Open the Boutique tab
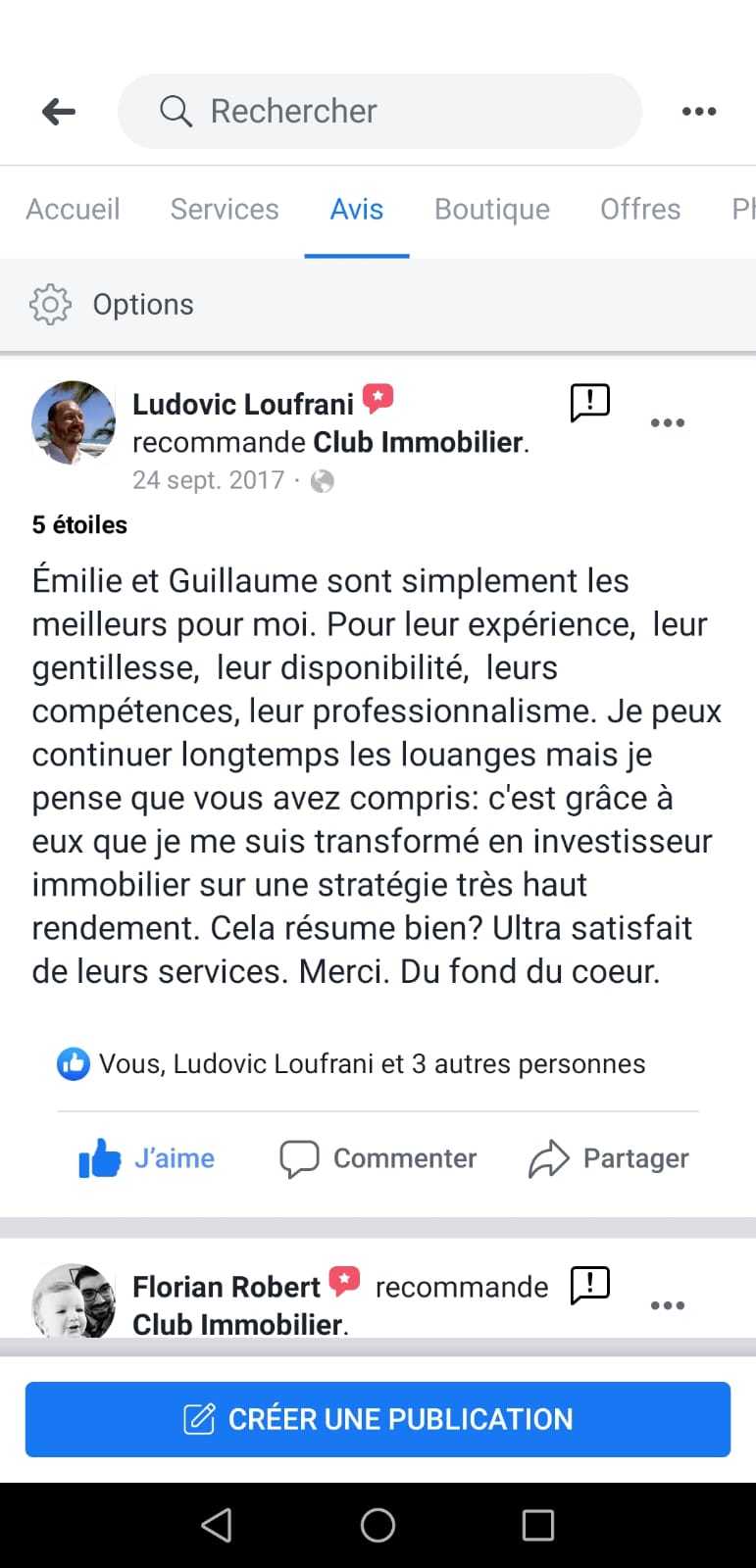 click(492, 209)
